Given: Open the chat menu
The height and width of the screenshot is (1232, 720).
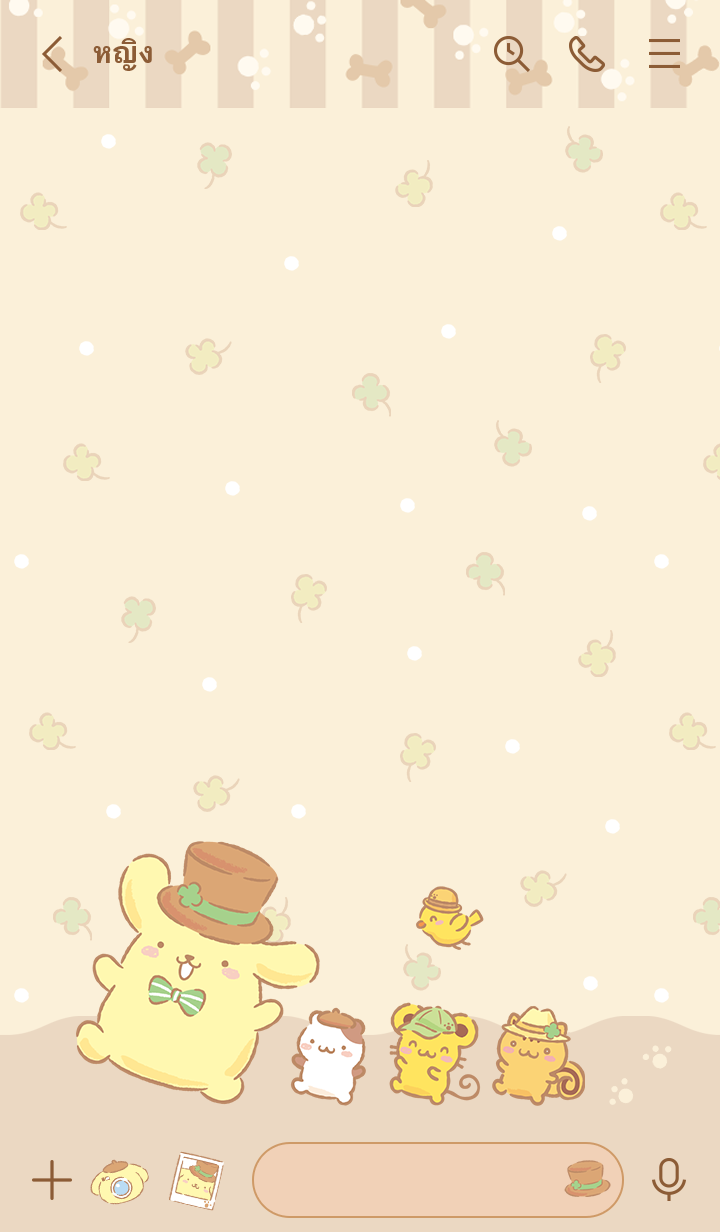Looking at the screenshot, I should [x=664, y=54].
